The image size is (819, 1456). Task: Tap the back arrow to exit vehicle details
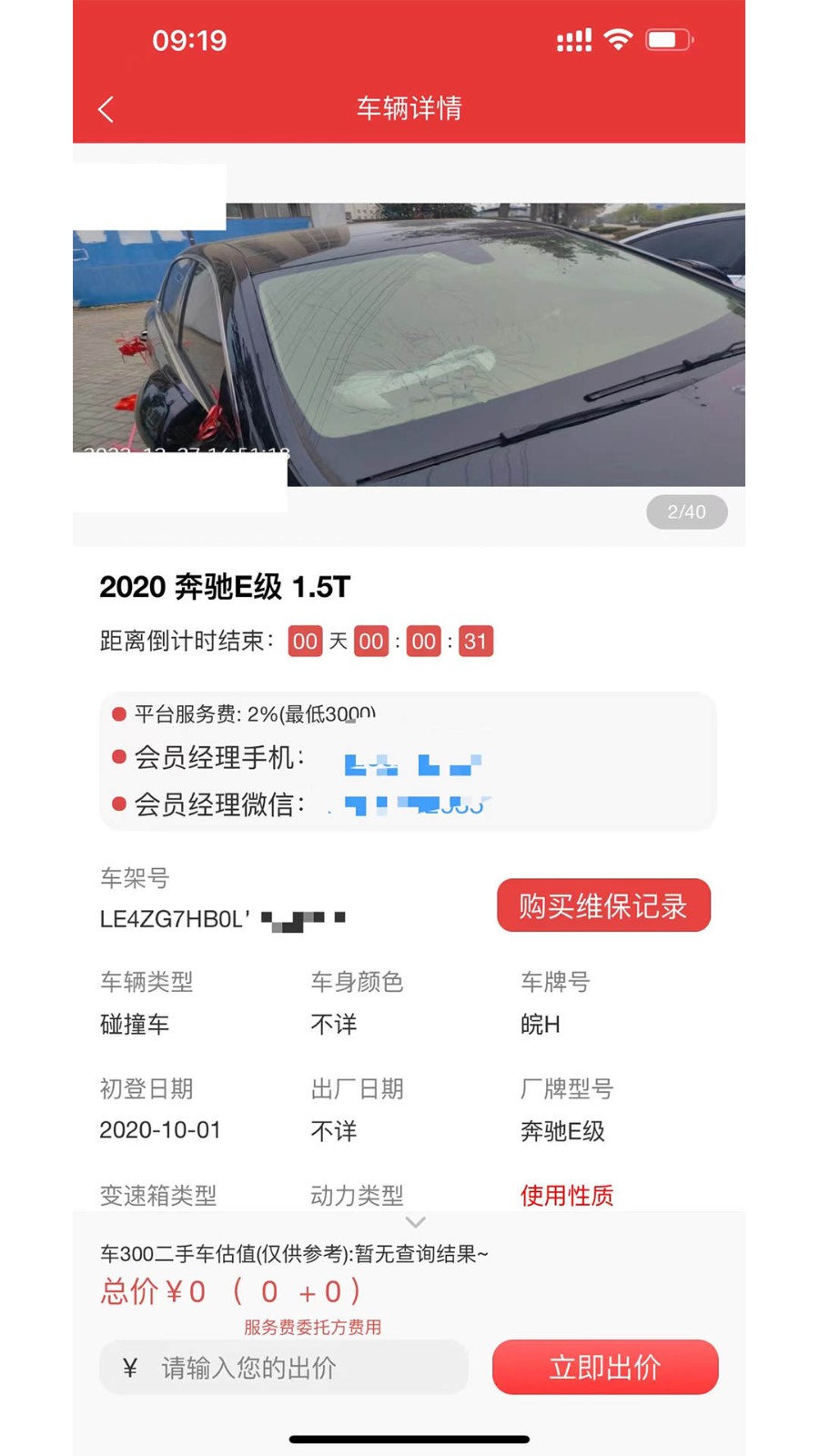pos(106,108)
